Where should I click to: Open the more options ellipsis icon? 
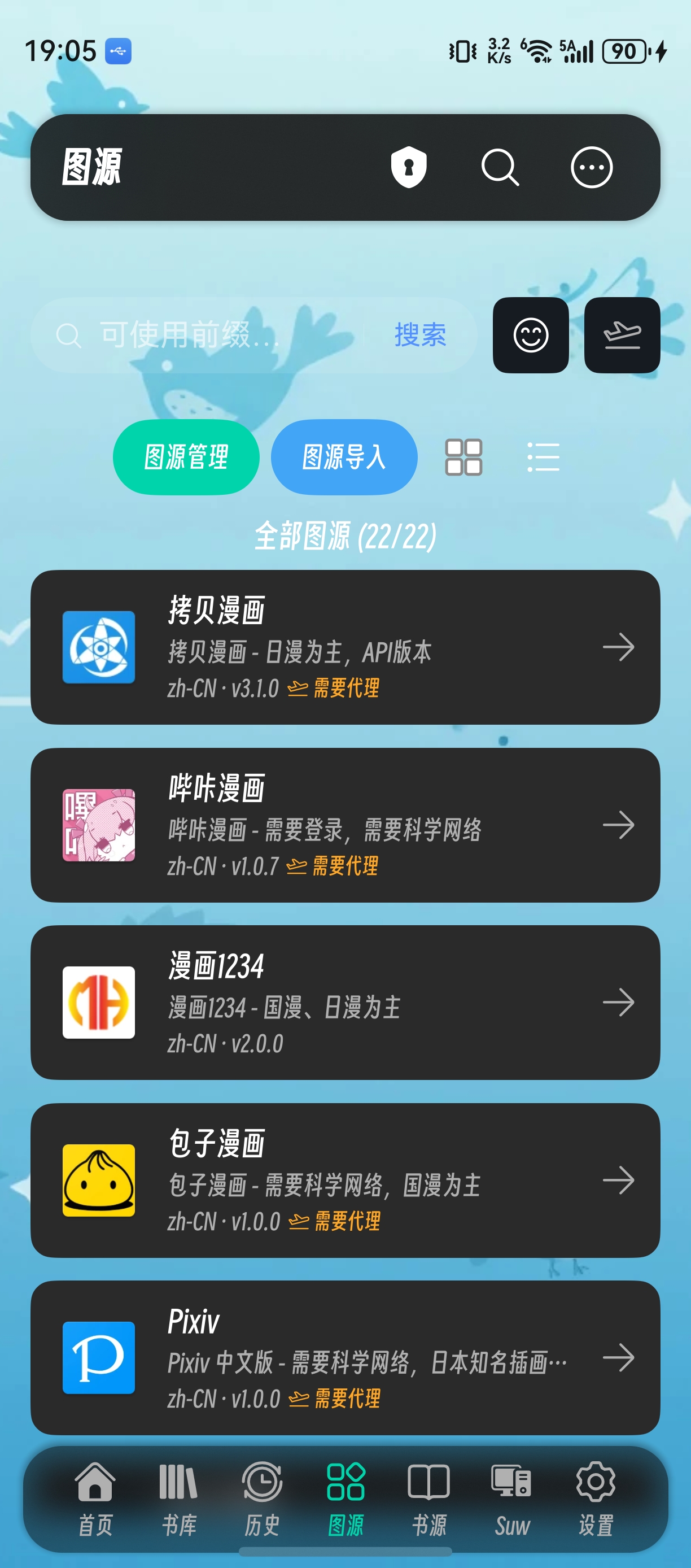591,169
